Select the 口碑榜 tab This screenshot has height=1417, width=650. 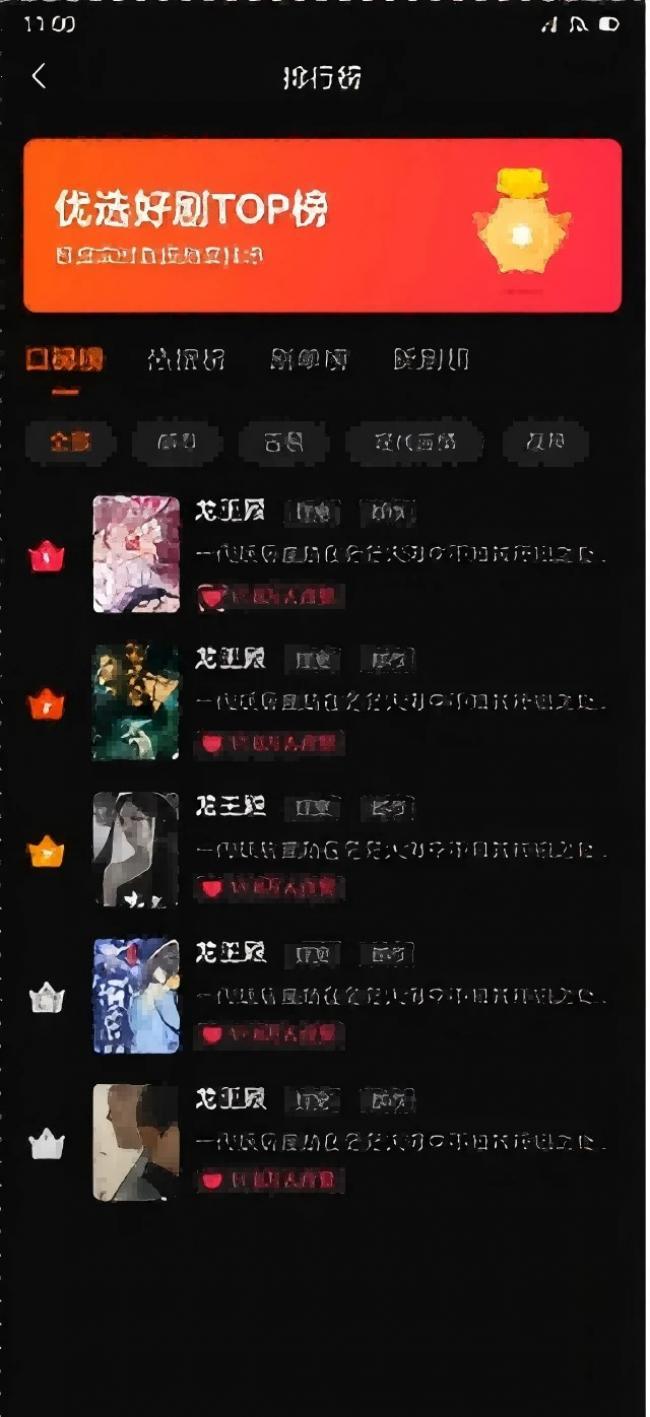coord(65,360)
